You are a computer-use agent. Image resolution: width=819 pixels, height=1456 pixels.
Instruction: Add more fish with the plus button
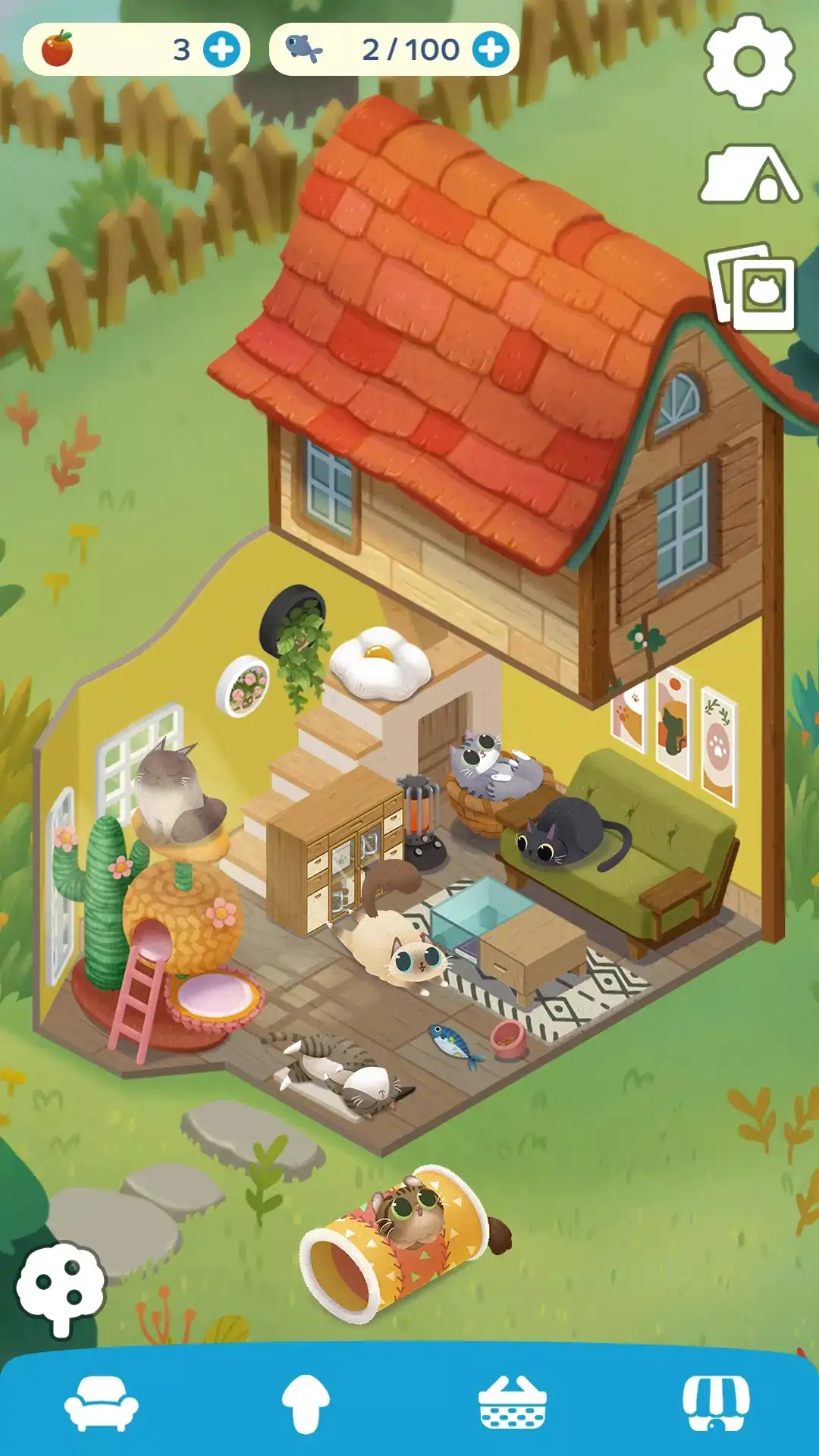491,50
